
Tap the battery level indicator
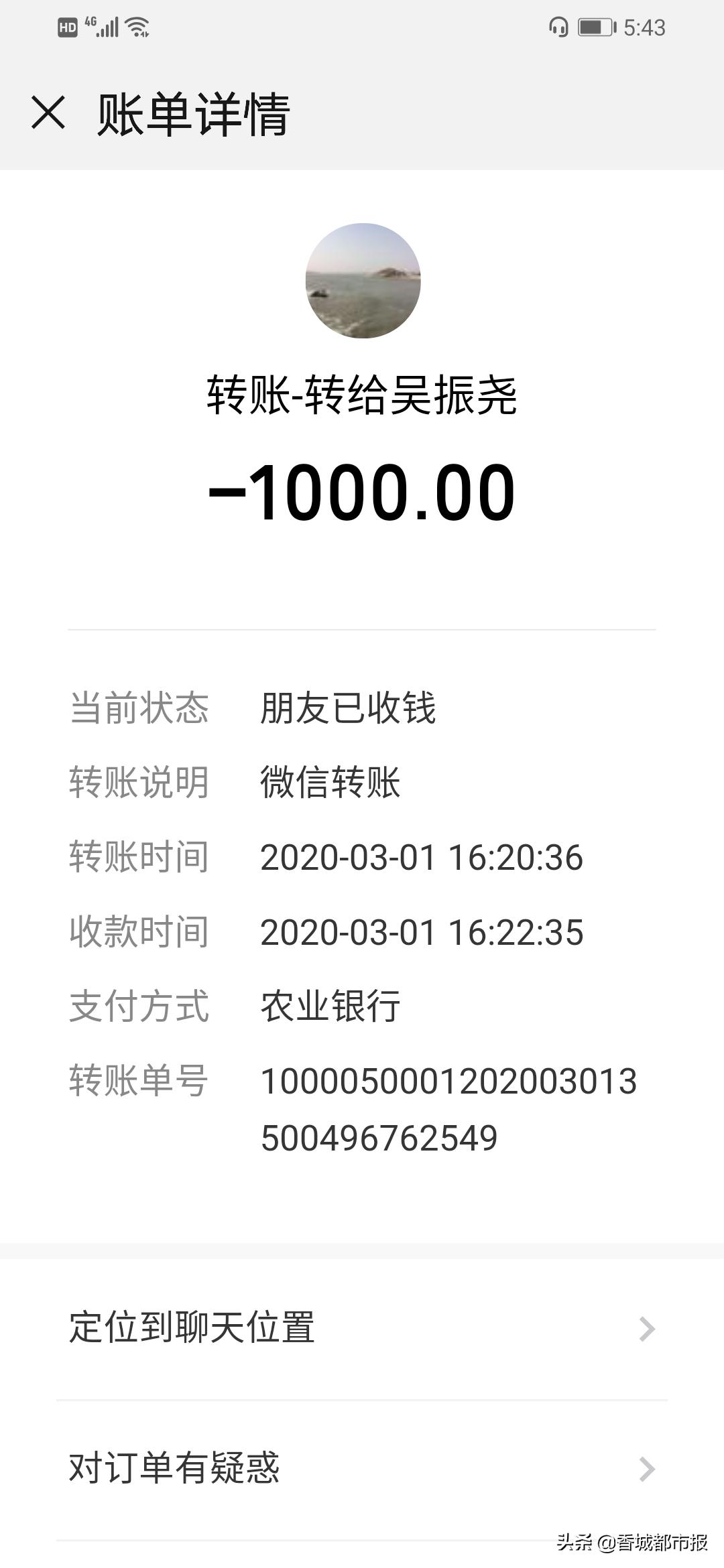595,27
